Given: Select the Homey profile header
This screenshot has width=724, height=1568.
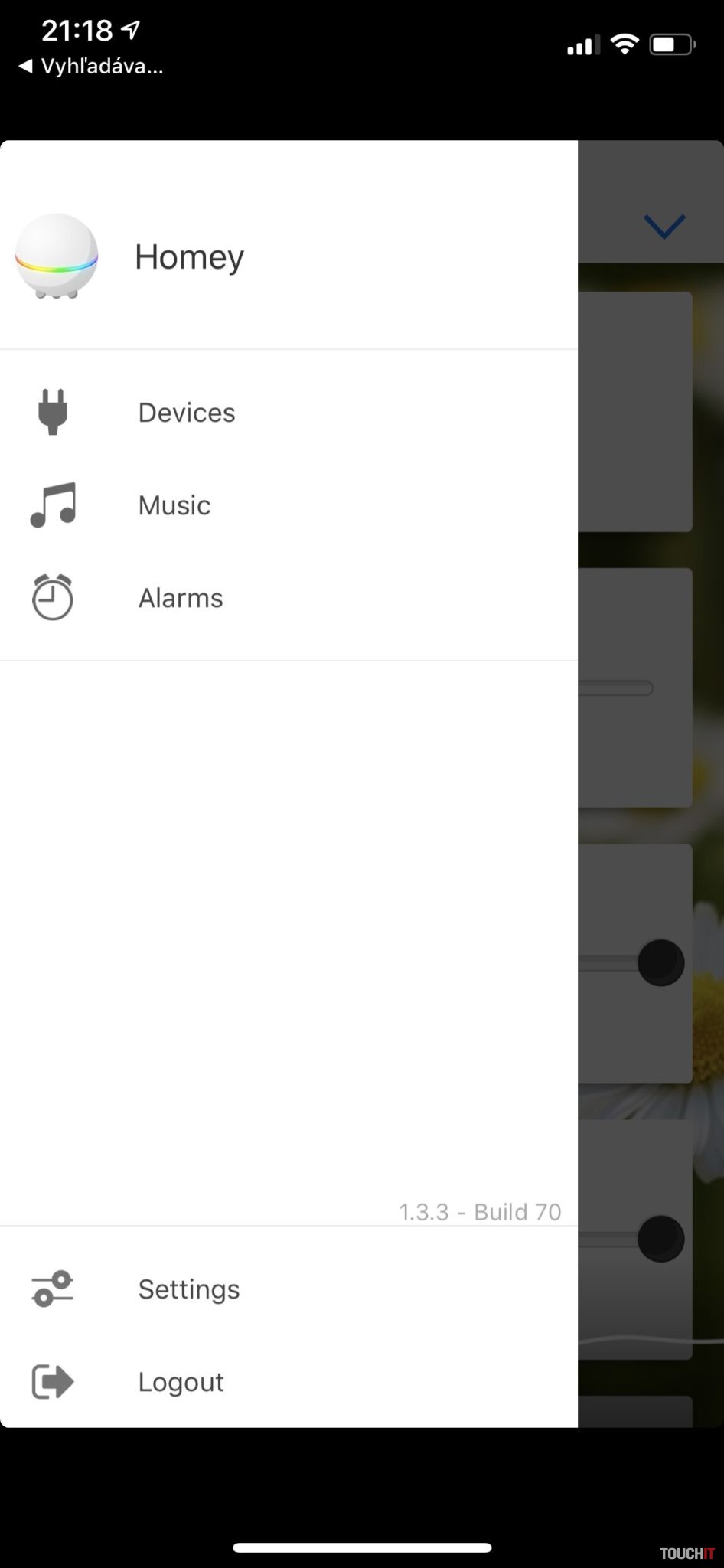Looking at the screenshot, I should (189, 256).
